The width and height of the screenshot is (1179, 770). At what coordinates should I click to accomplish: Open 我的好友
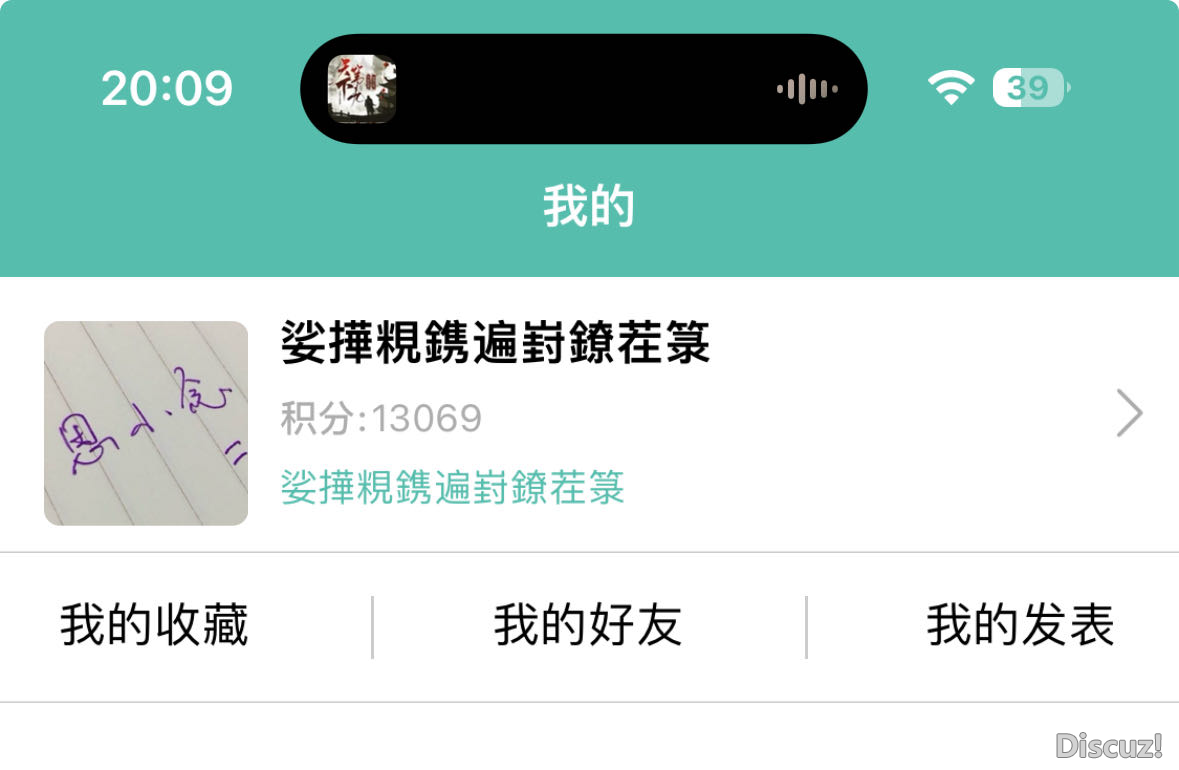[588, 627]
